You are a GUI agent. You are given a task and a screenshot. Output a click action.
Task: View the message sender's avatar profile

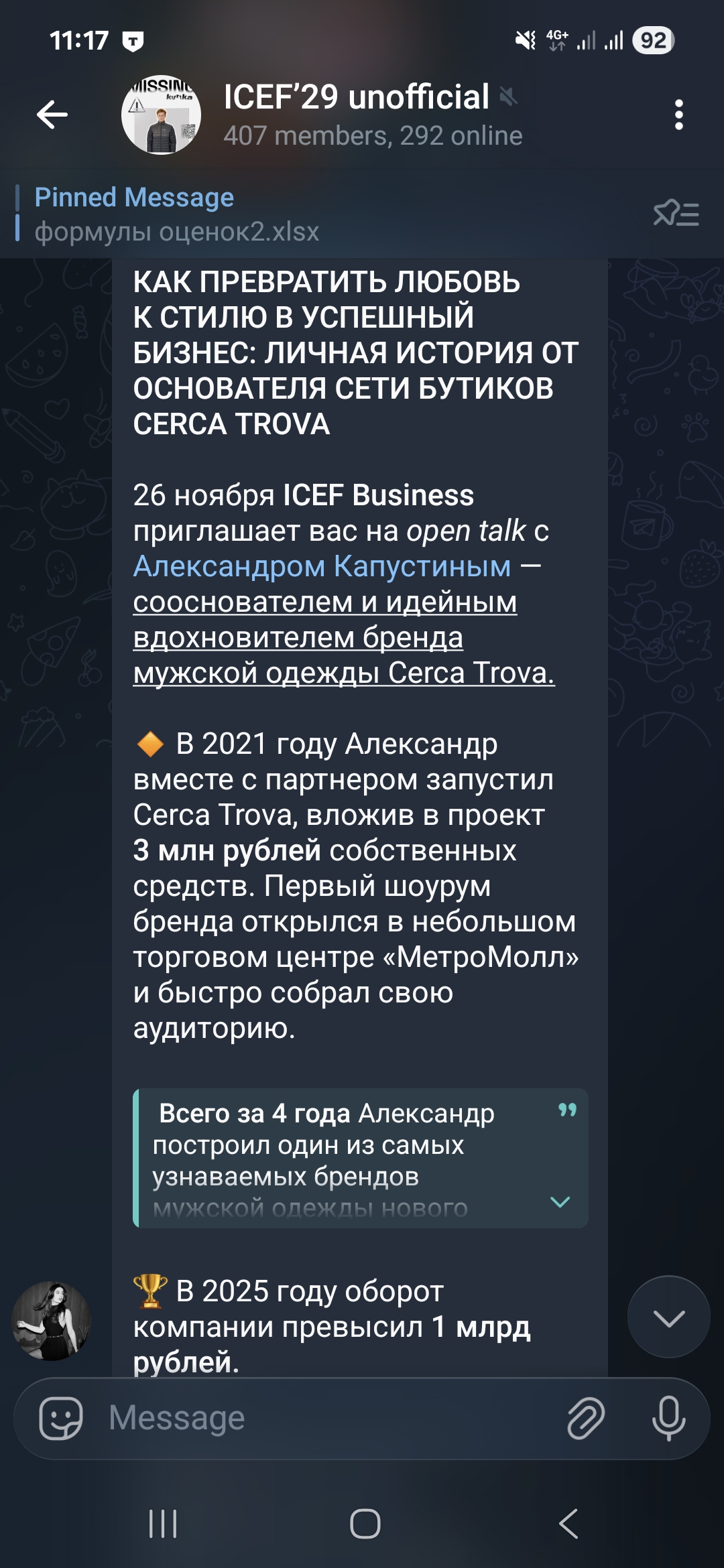(x=51, y=1321)
